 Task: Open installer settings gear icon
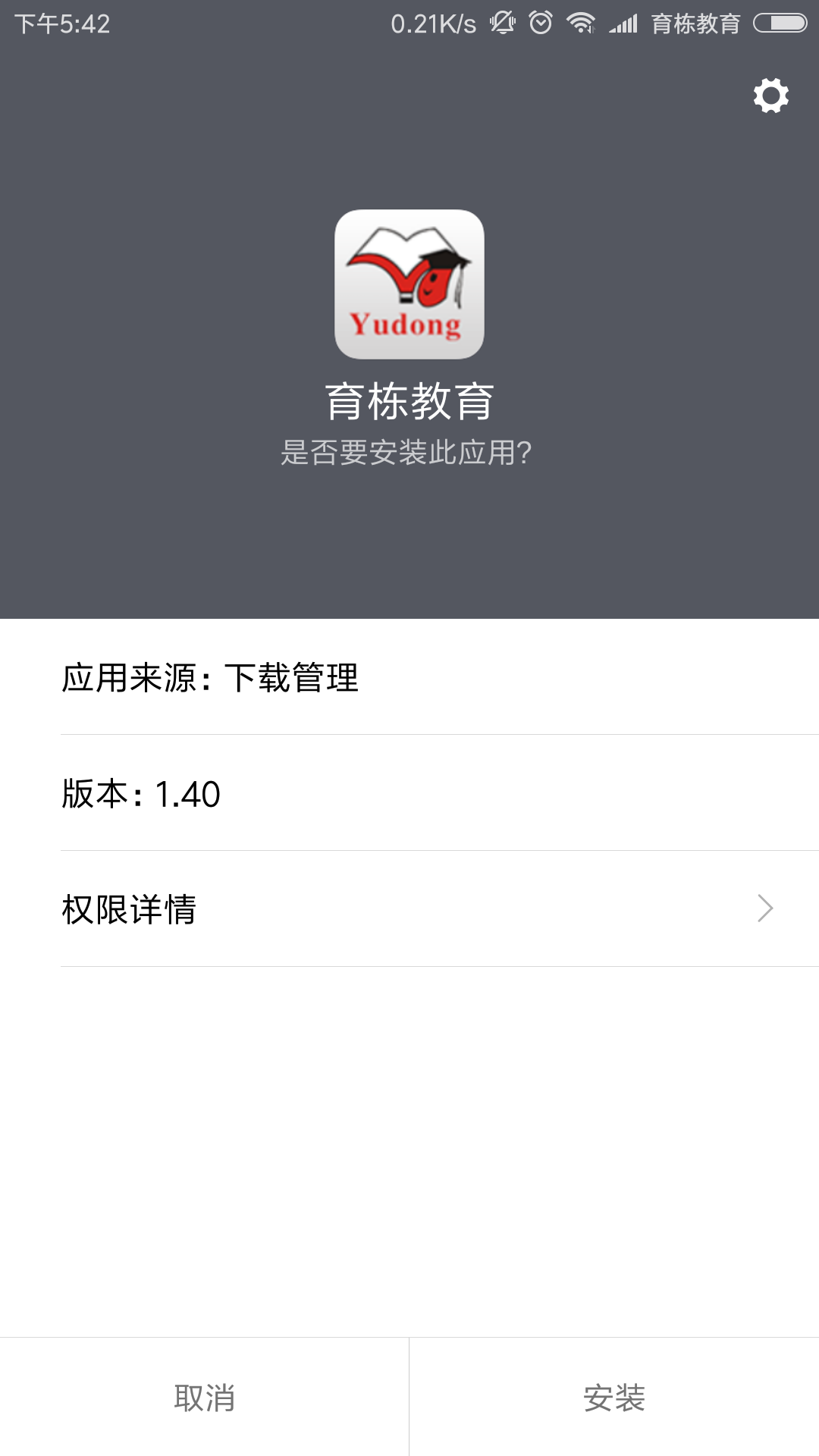pos(770,96)
